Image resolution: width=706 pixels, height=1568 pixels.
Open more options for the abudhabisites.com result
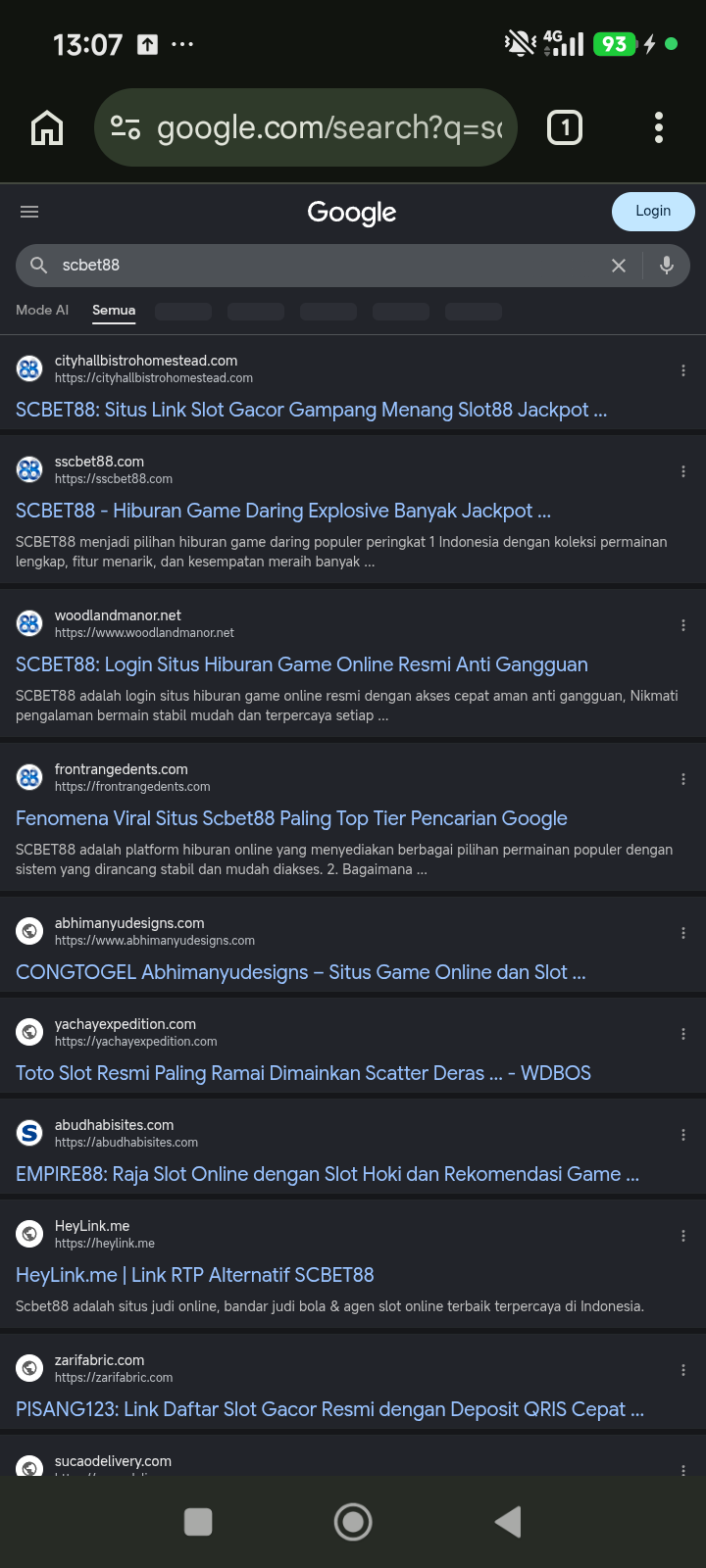(x=683, y=1135)
